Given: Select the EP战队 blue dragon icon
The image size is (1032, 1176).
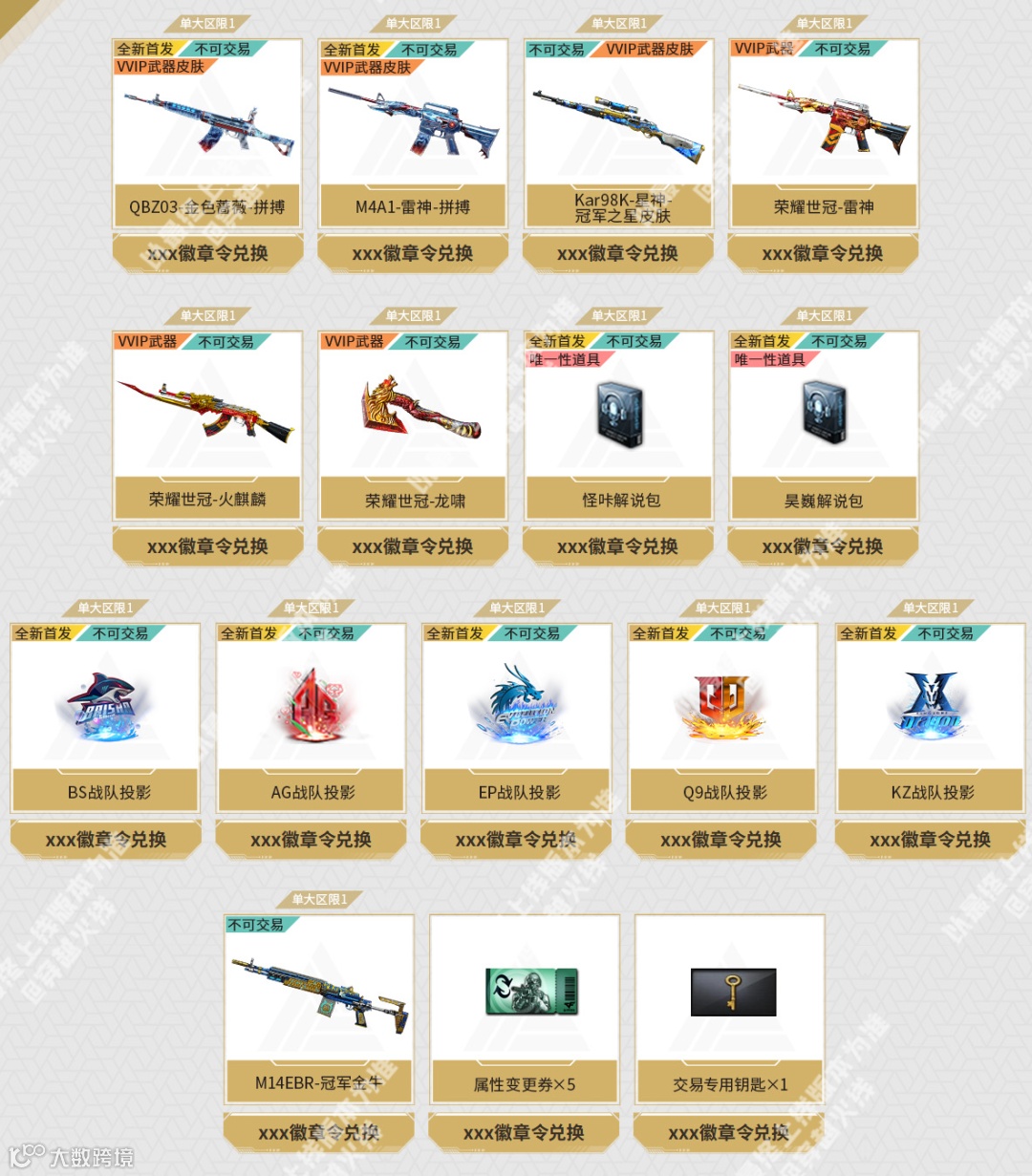Looking at the screenshot, I should tap(515, 704).
